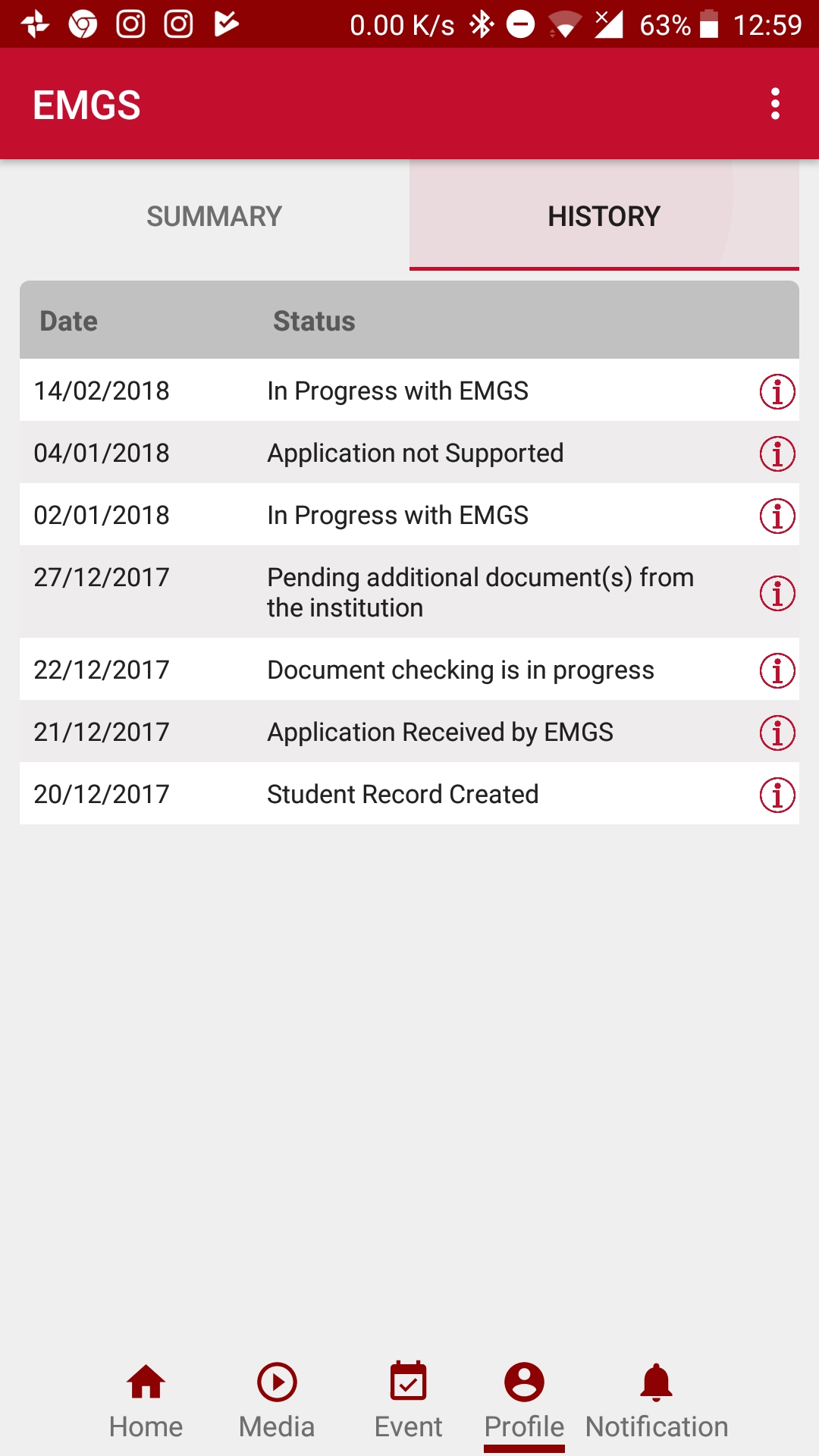View info for the 14/02/2018 status entry
Viewport: 819px width, 1456px height.
pos(777,391)
